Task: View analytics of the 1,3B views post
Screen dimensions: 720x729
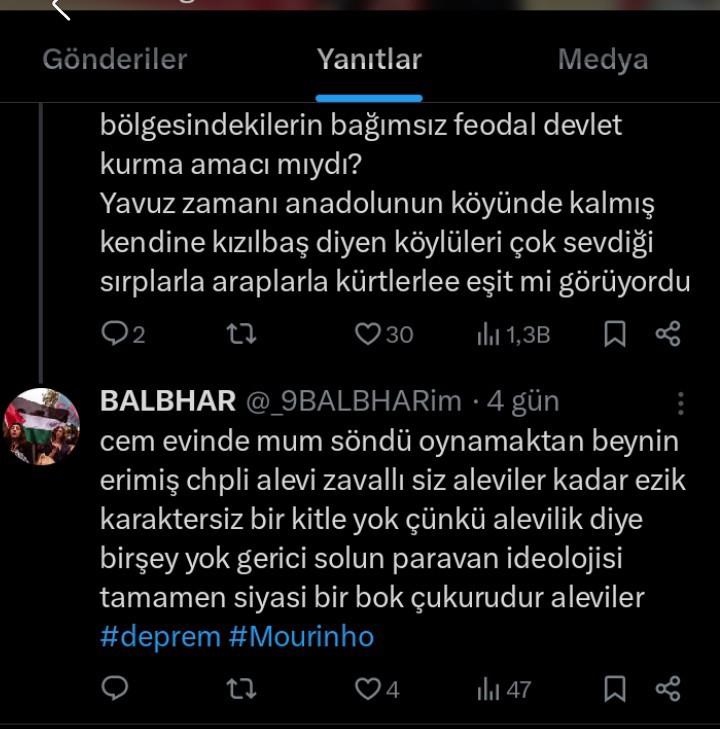Action: [489, 334]
